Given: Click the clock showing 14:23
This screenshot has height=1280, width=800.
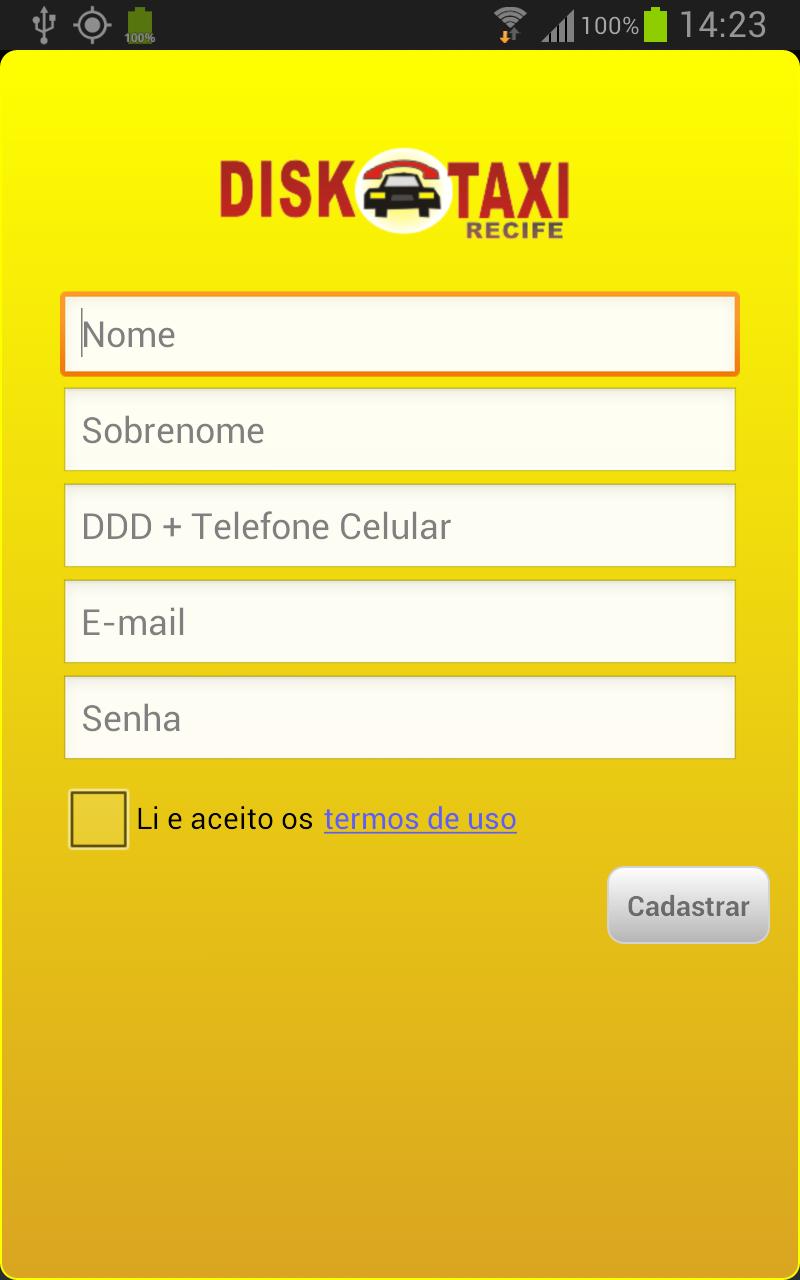Looking at the screenshot, I should point(724,25).
